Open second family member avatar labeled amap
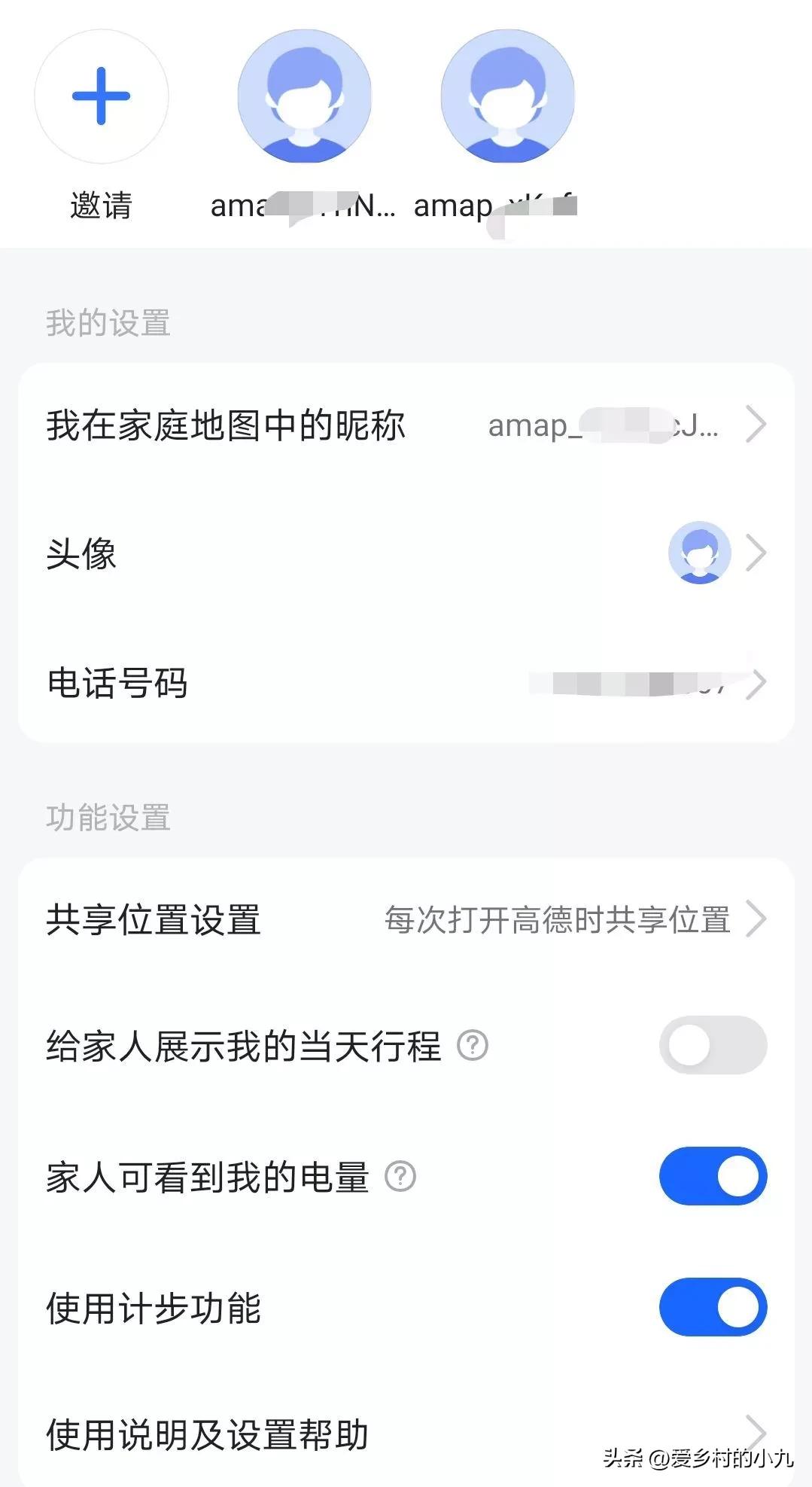This screenshot has width=812, height=1487. 506,96
